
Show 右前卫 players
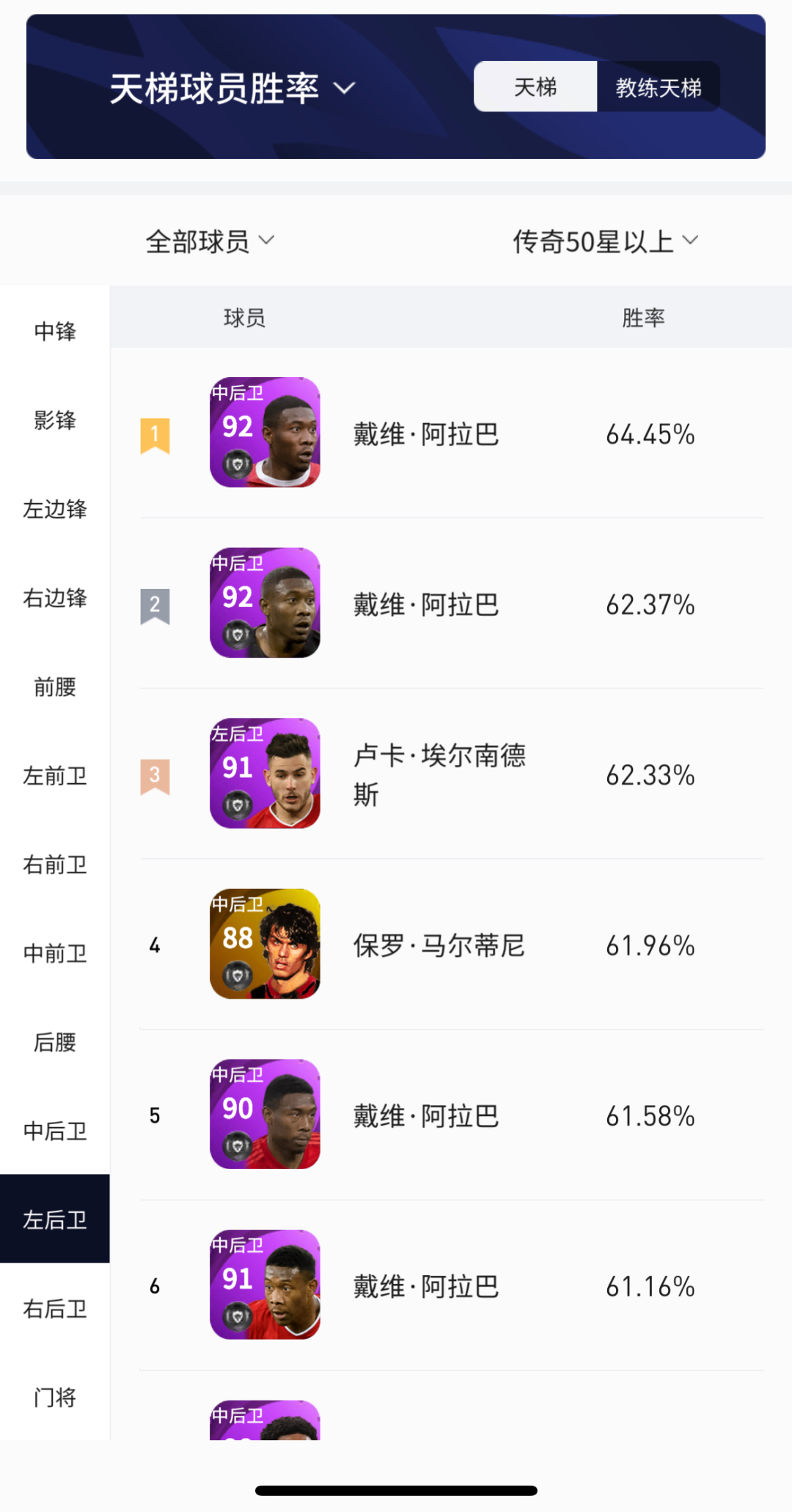pyautogui.click(x=55, y=865)
